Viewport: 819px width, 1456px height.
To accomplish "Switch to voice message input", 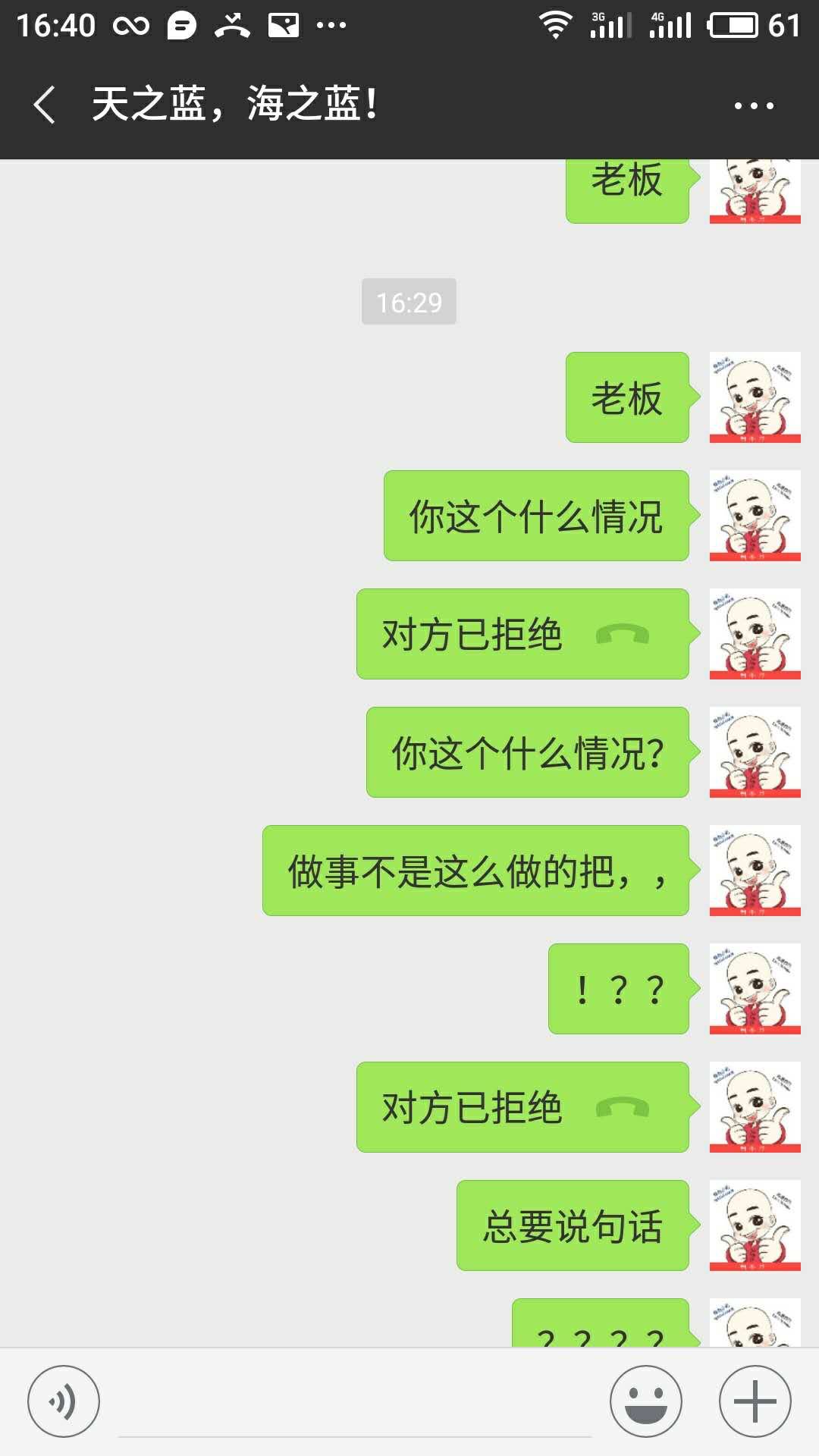I will pyautogui.click(x=64, y=1401).
